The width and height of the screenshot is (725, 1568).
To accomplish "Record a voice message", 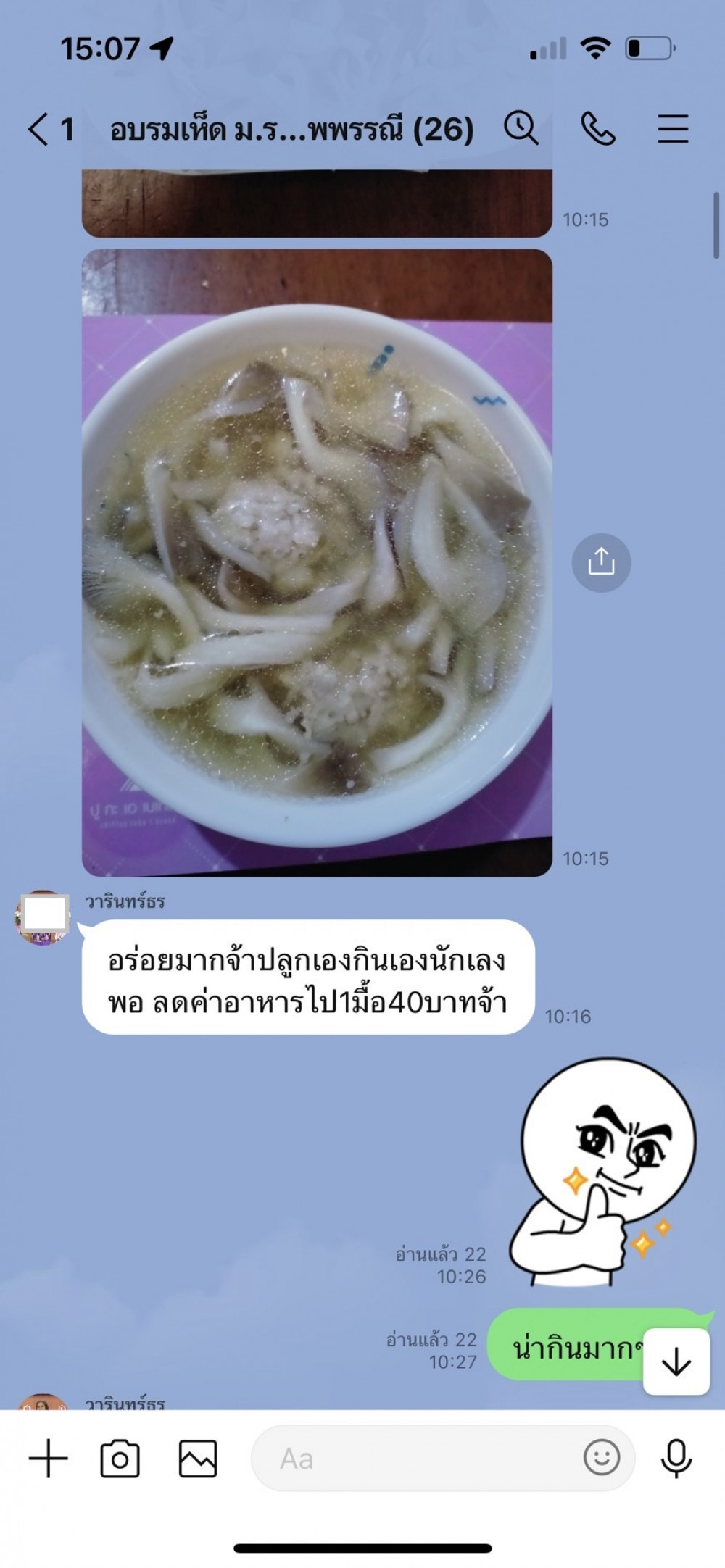I will (676, 1459).
